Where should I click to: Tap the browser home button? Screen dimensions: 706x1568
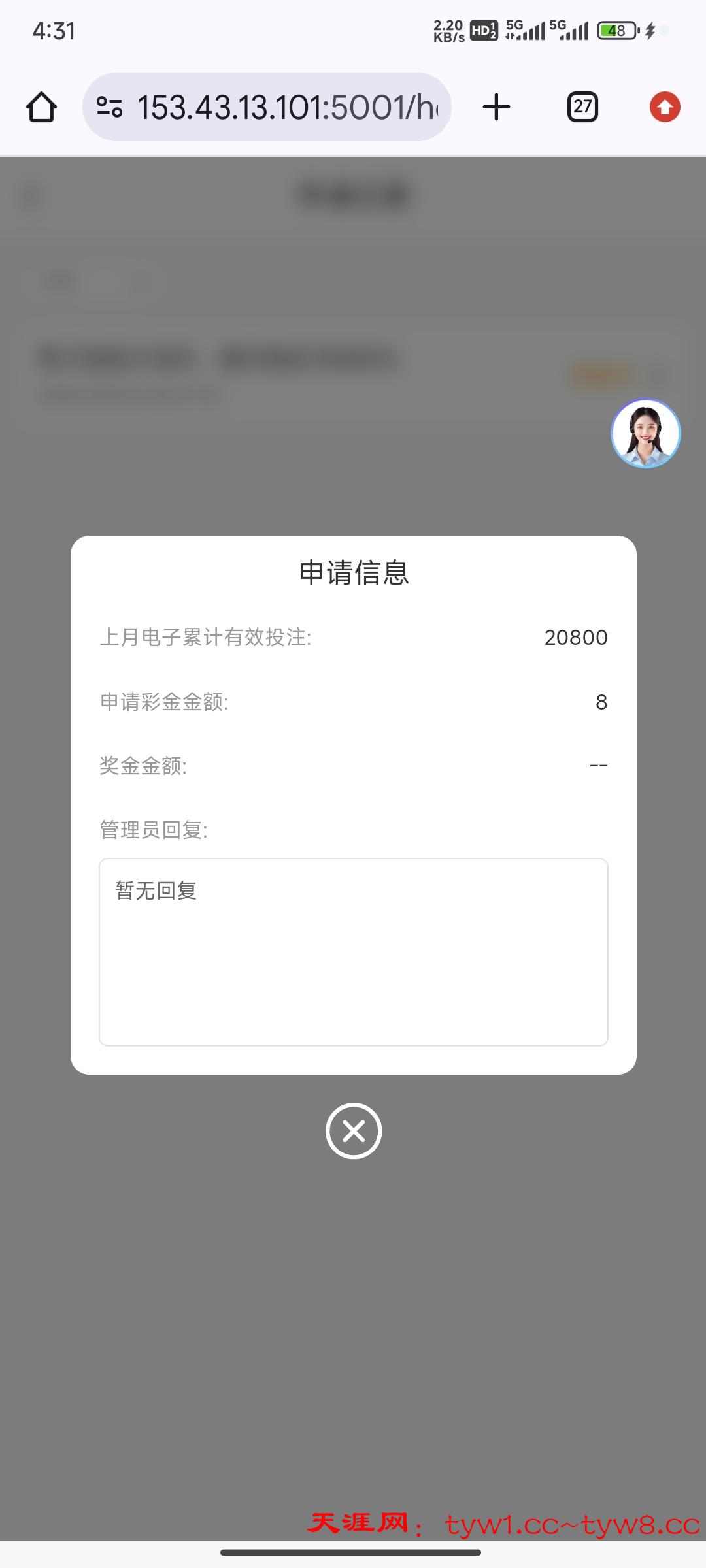point(41,107)
